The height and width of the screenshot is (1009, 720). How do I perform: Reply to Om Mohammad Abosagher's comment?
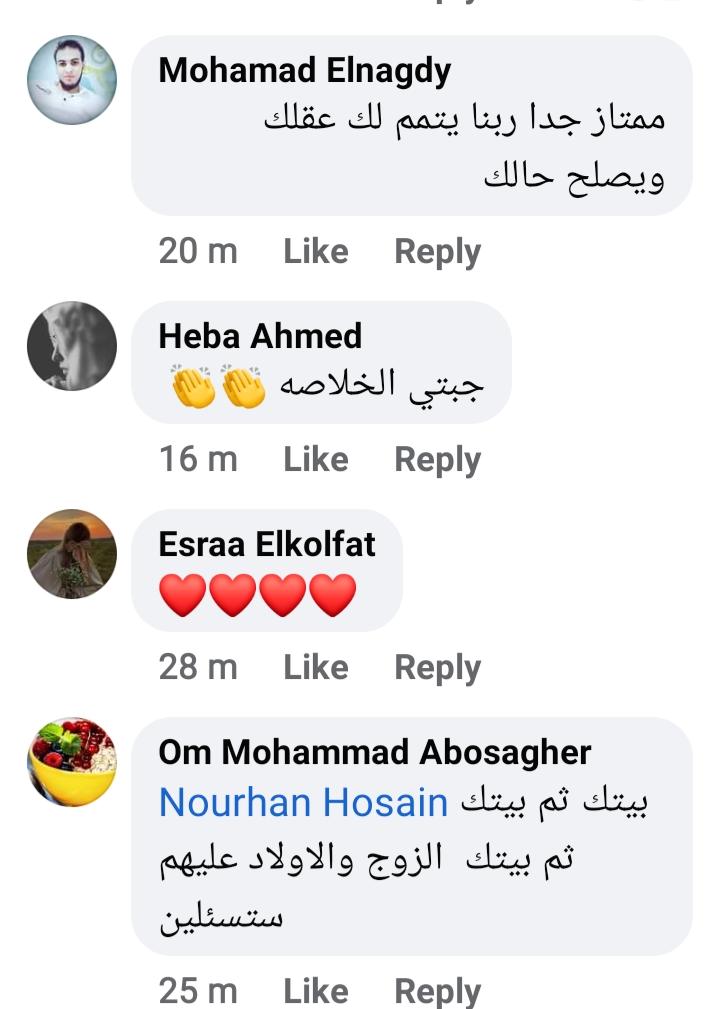[437, 990]
